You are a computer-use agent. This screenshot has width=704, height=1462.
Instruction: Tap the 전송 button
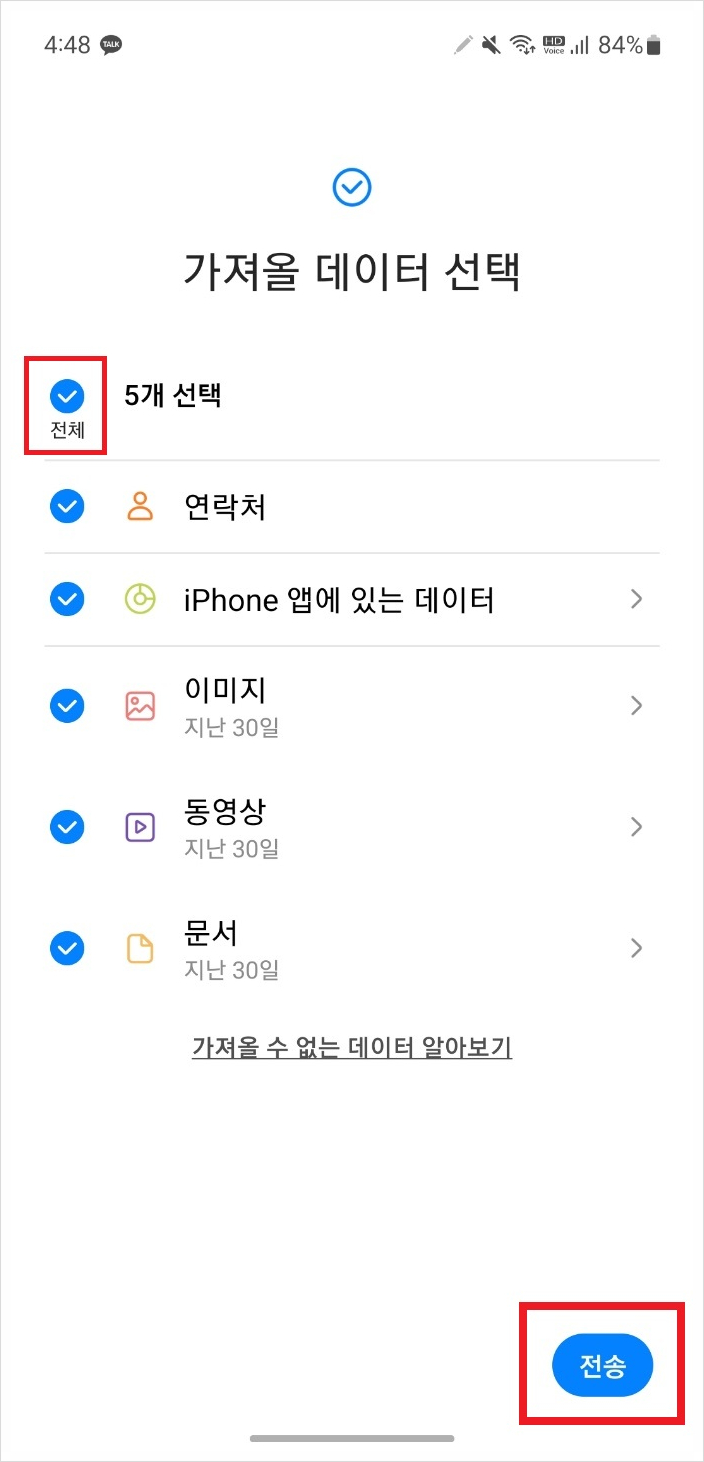[x=602, y=1365]
